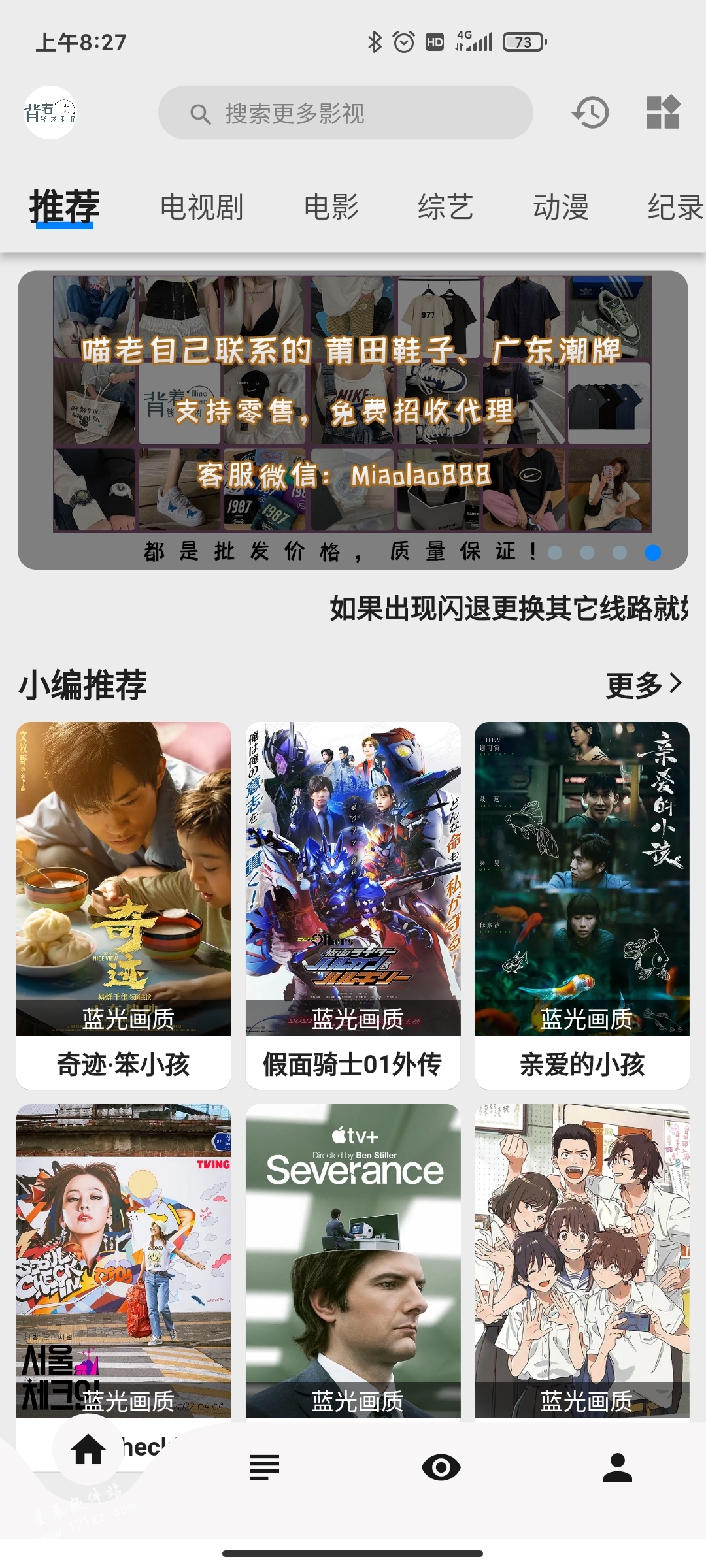
Task: Open the Severance show card
Action: (x=353, y=1261)
